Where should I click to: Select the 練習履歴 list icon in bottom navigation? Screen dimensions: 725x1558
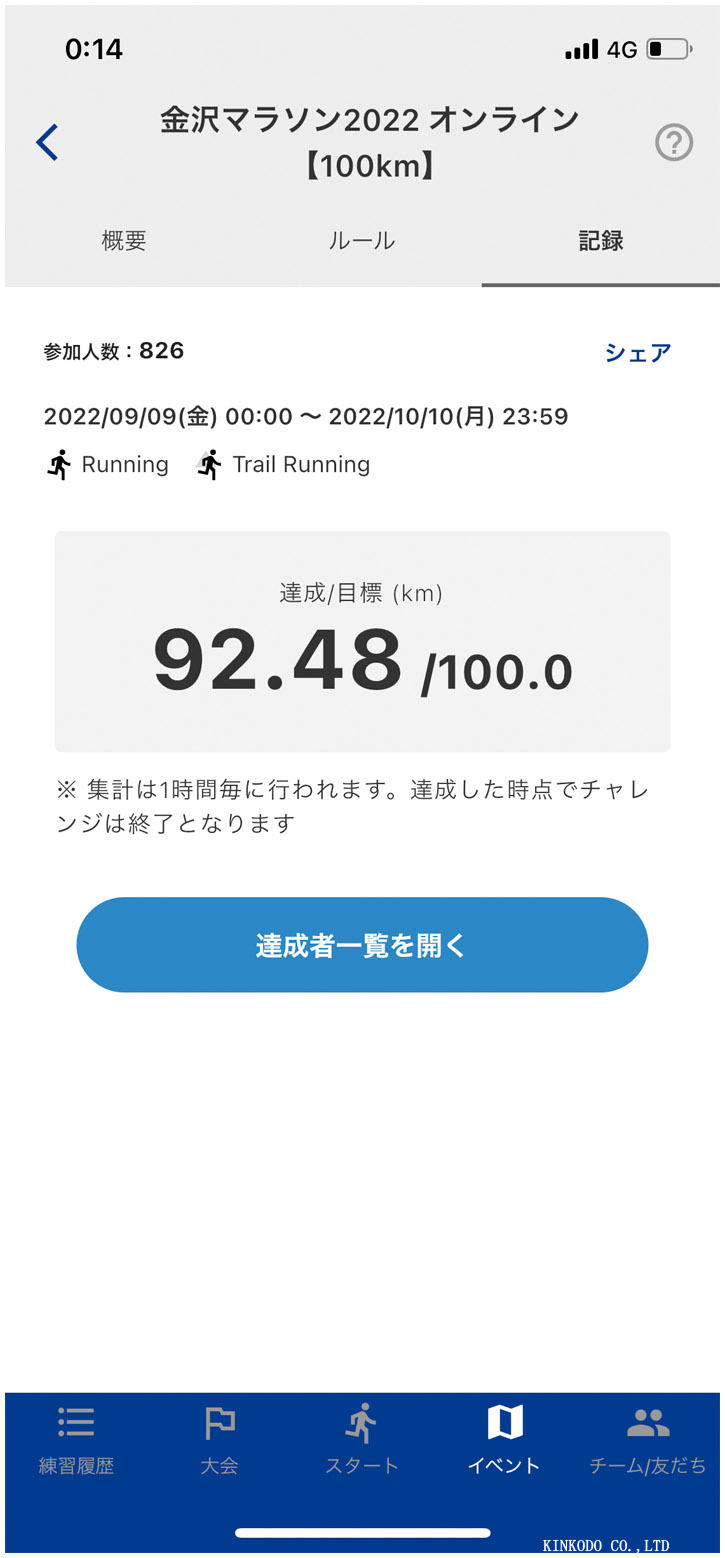(76, 1422)
